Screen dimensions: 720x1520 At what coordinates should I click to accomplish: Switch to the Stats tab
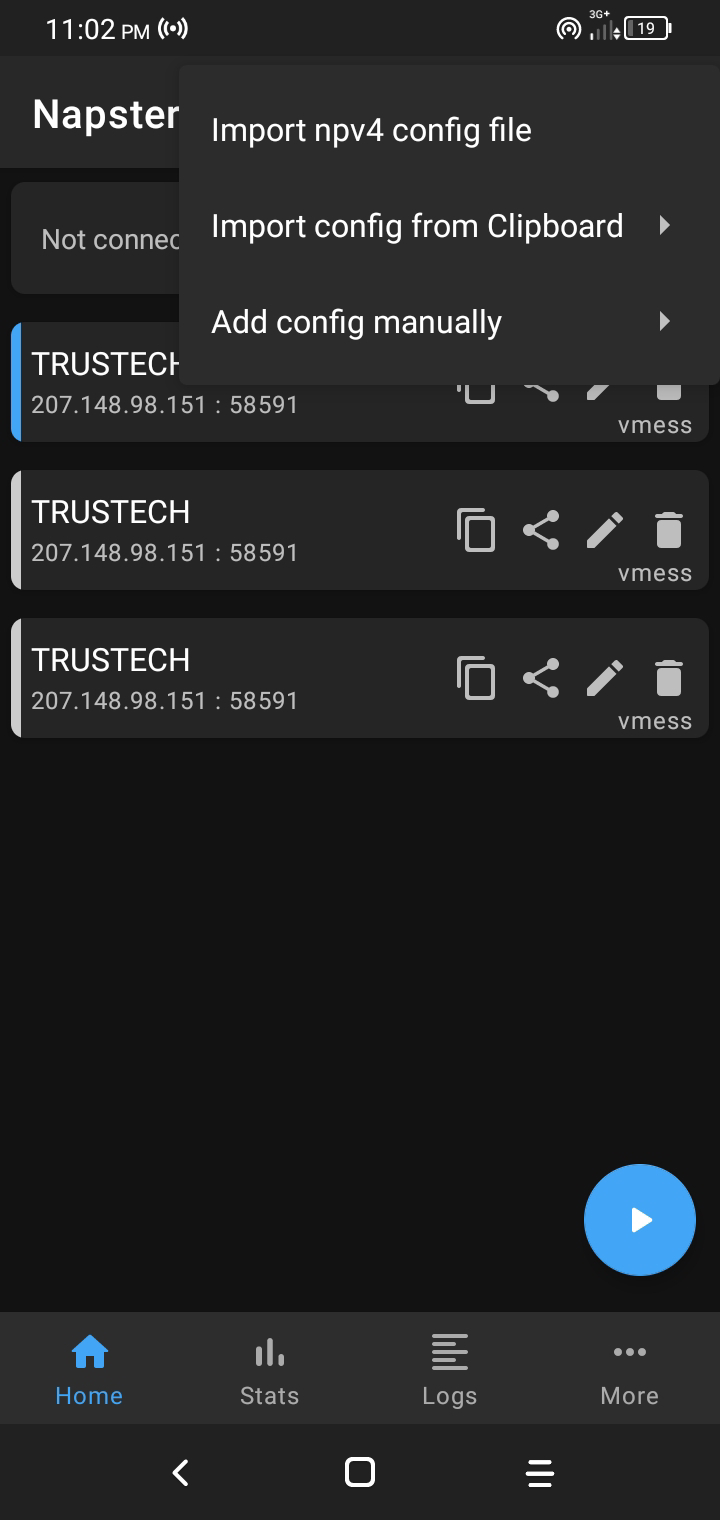click(269, 1370)
